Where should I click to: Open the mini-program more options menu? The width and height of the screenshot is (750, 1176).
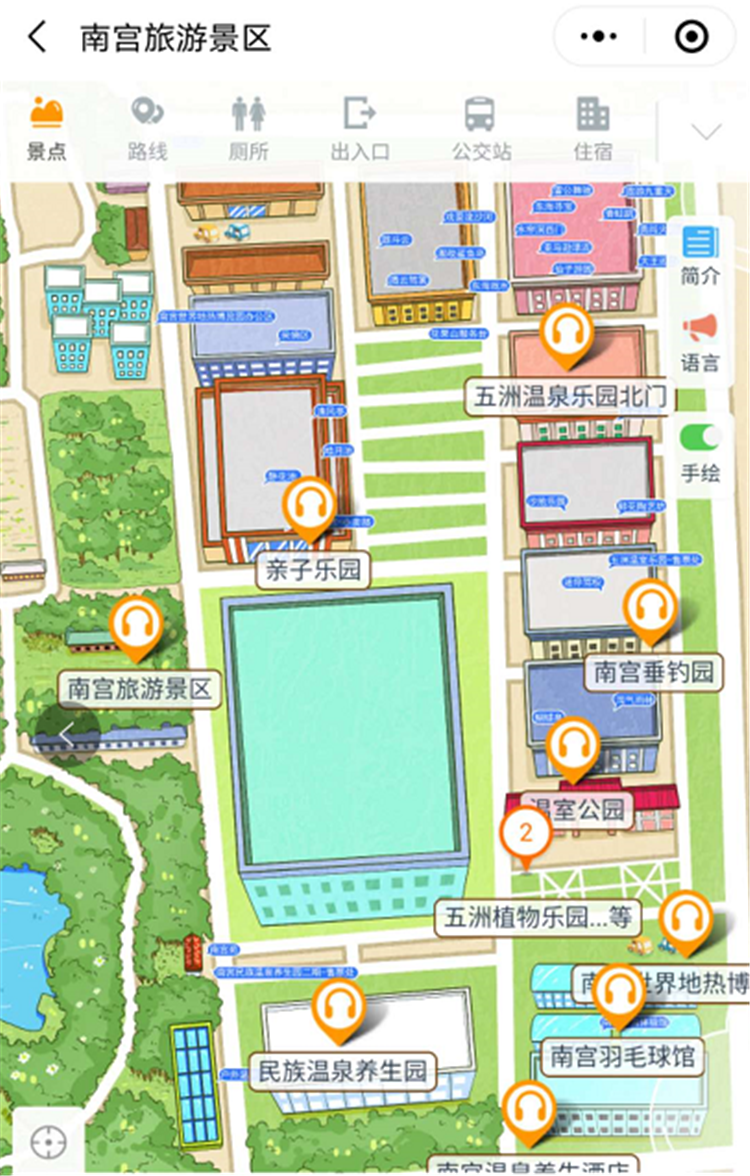tap(599, 38)
